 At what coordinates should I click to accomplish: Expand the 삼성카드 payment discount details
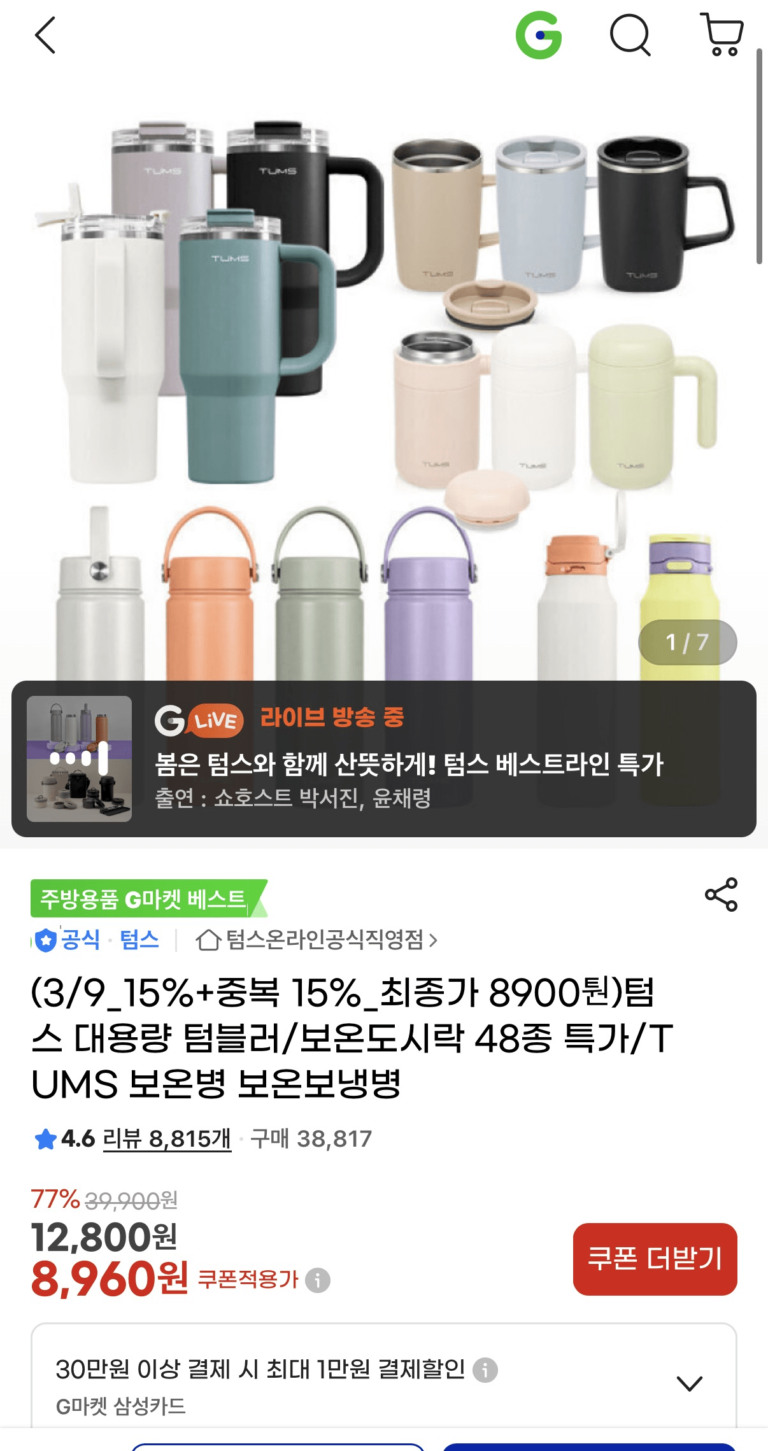click(689, 1384)
